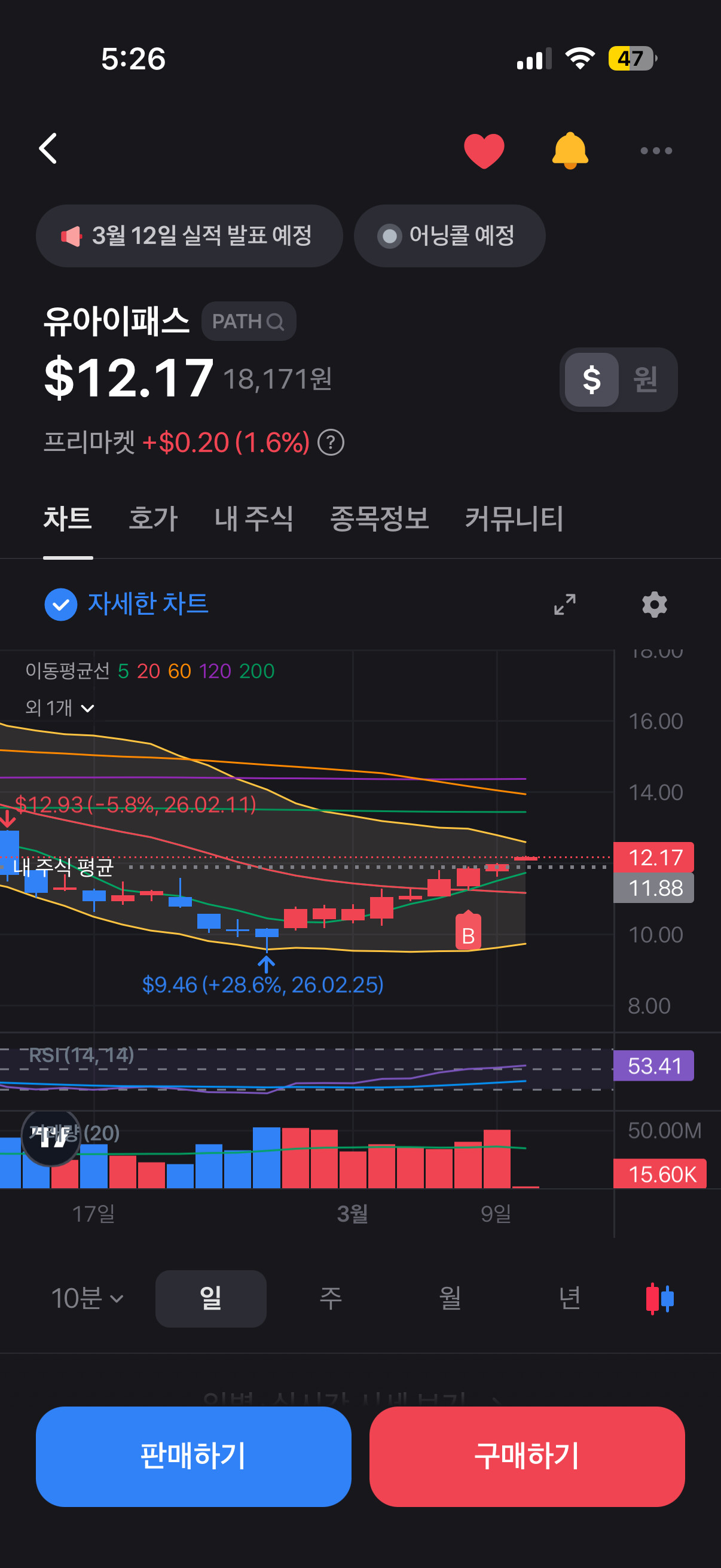Open the 내 주식 tab
Image resolution: width=721 pixels, height=1568 pixels.
(x=253, y=519)
